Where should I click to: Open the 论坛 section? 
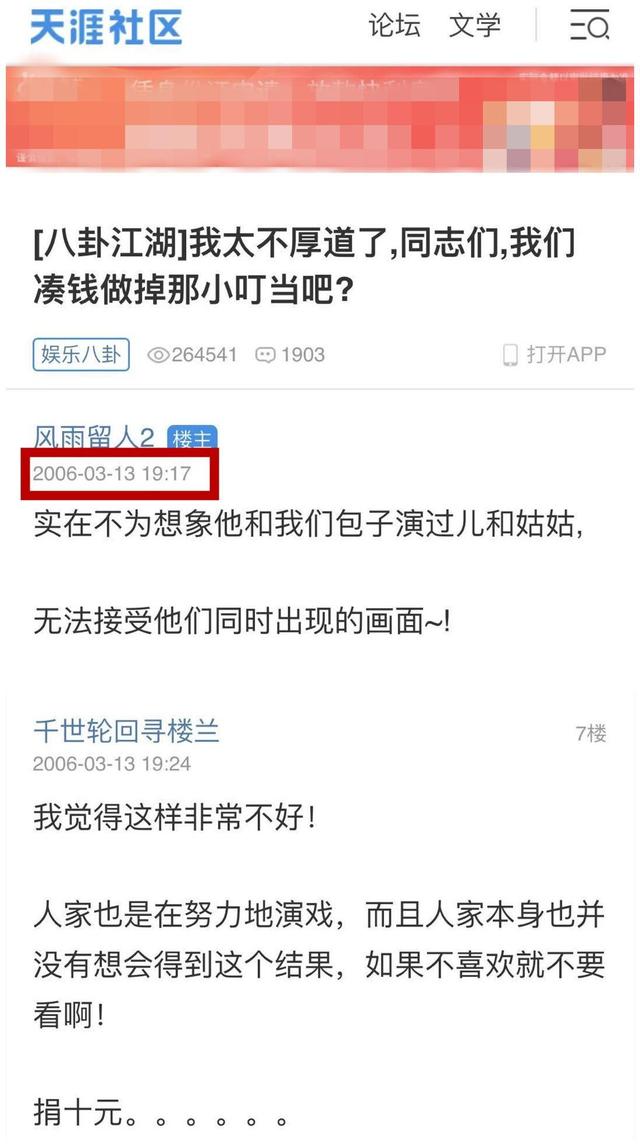(x=394, y=26)
